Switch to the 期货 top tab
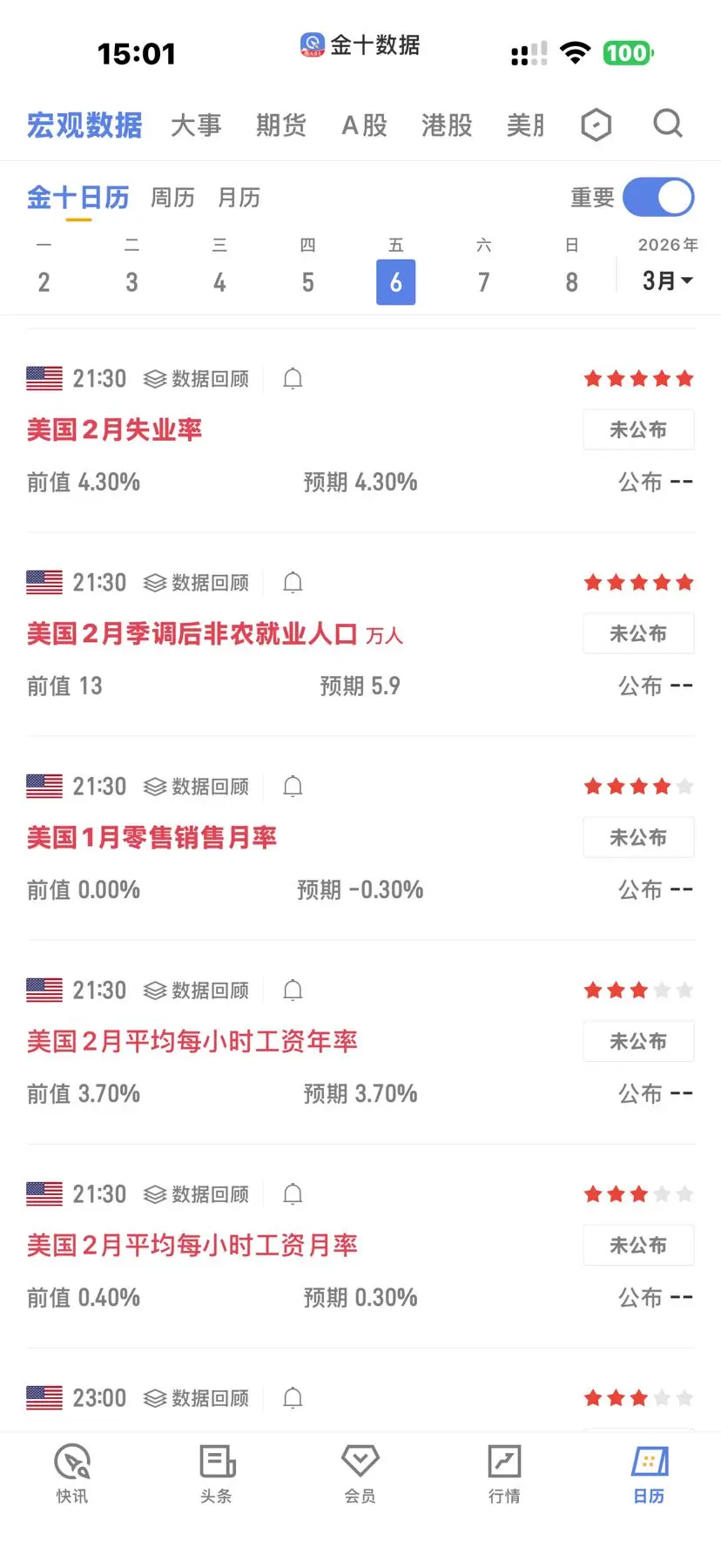The image size is (721, 1568). pos(281,125)
